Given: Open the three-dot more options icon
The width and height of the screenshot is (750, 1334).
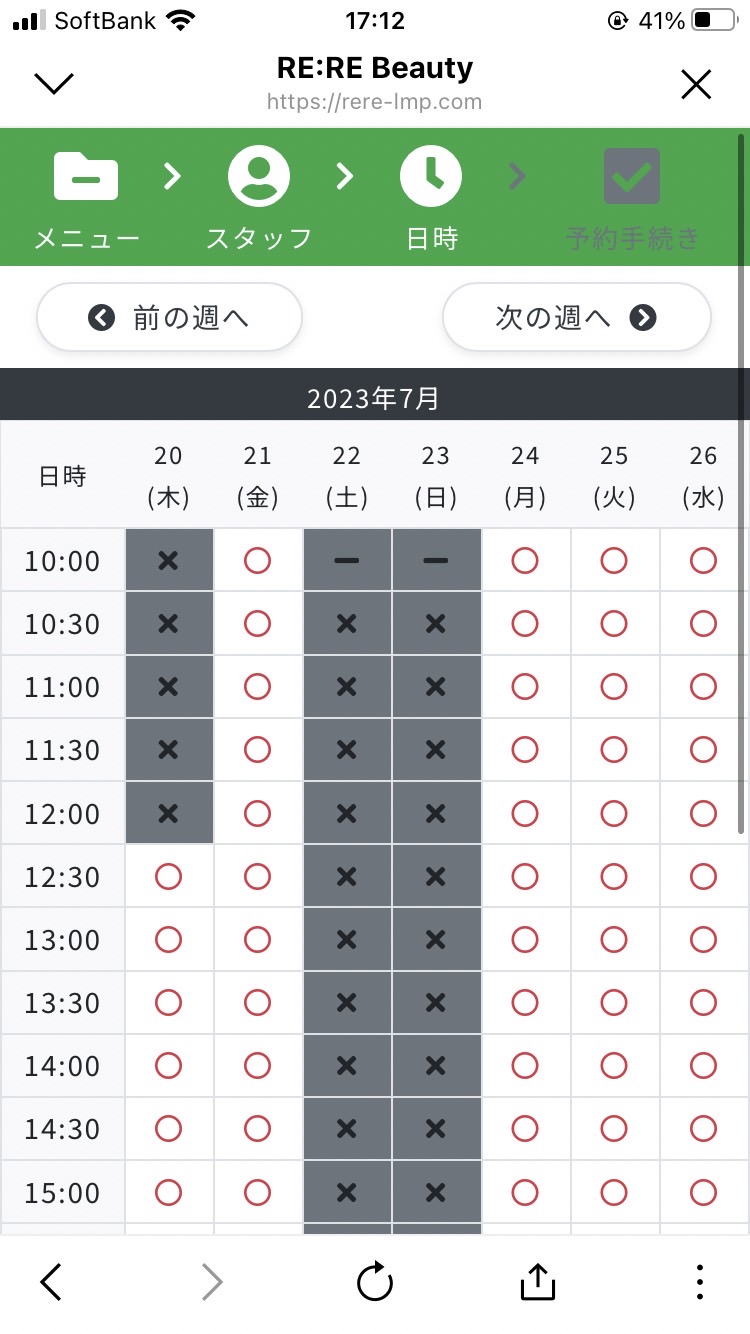Looking at the screenshot, I should 699,1281.
